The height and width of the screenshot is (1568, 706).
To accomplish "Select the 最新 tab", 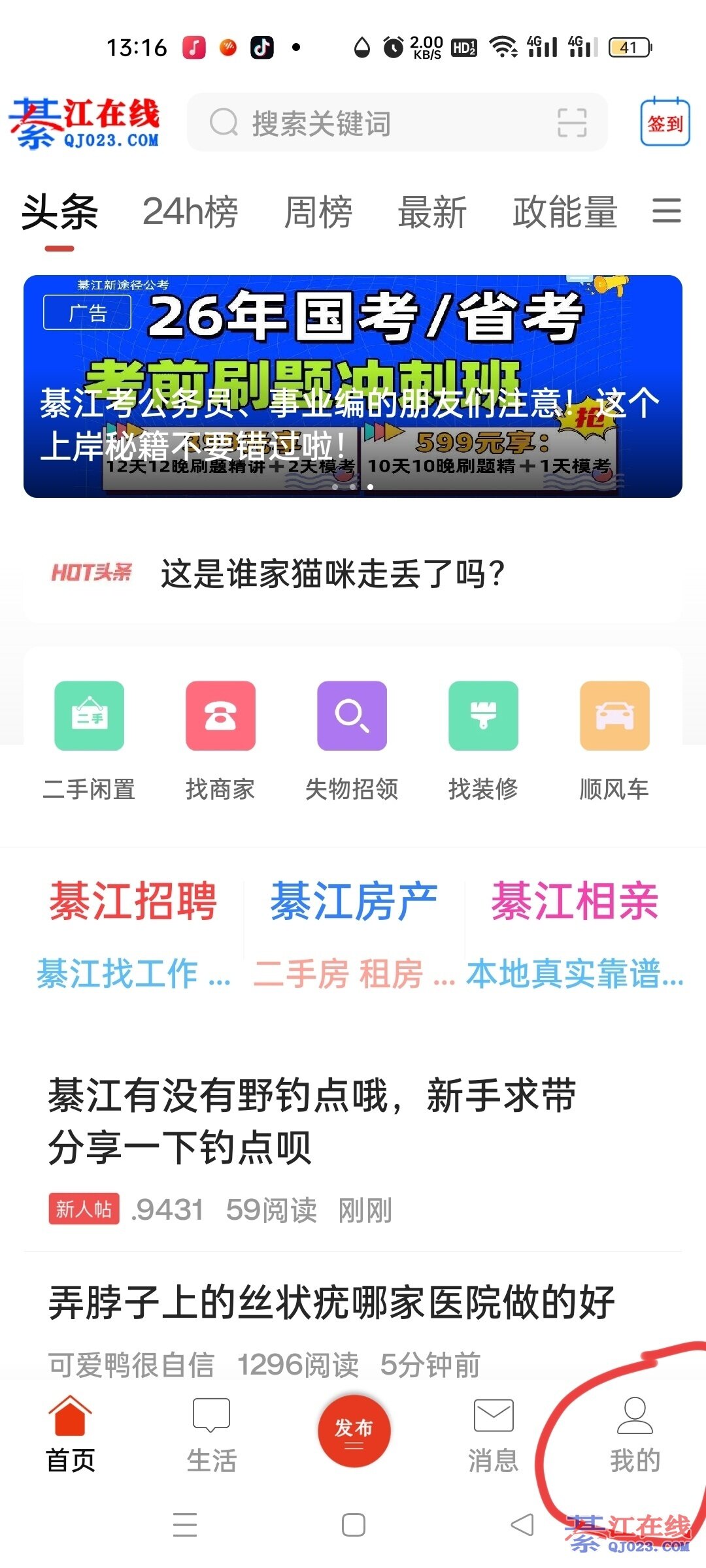I will (x=432, y=212).
